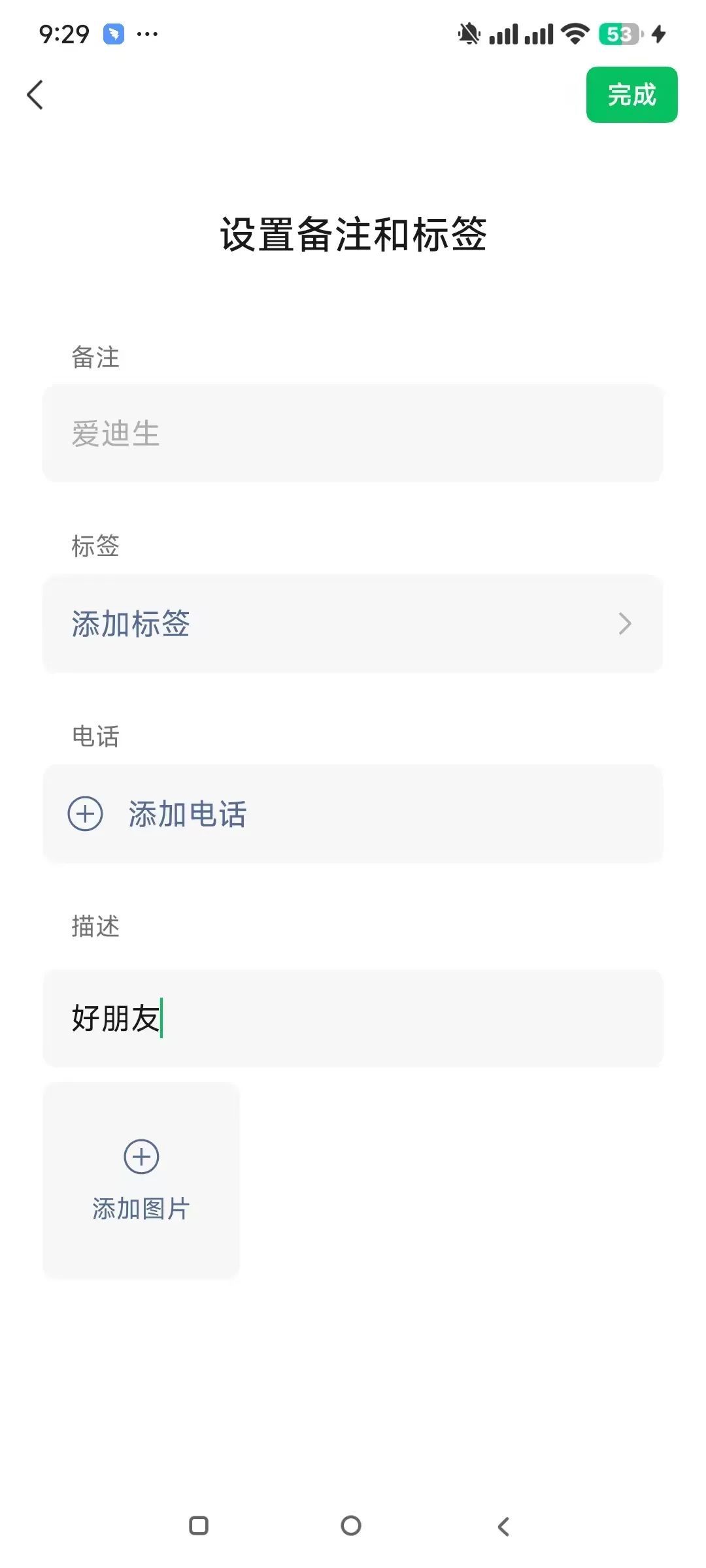Focus the 备注 field showing 爱迪生
This screenshot has height=1568, width=706.
(x=353, y=433)
